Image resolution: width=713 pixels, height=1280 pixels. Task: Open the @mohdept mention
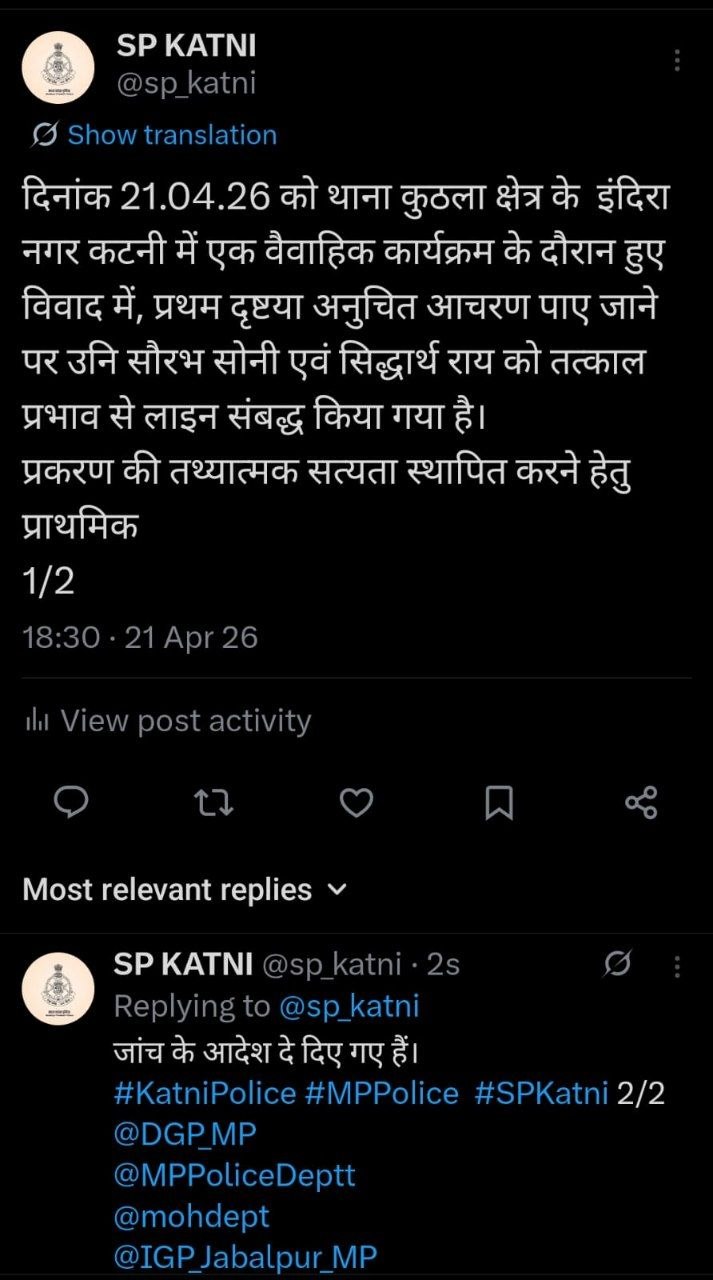[191, 1216]
